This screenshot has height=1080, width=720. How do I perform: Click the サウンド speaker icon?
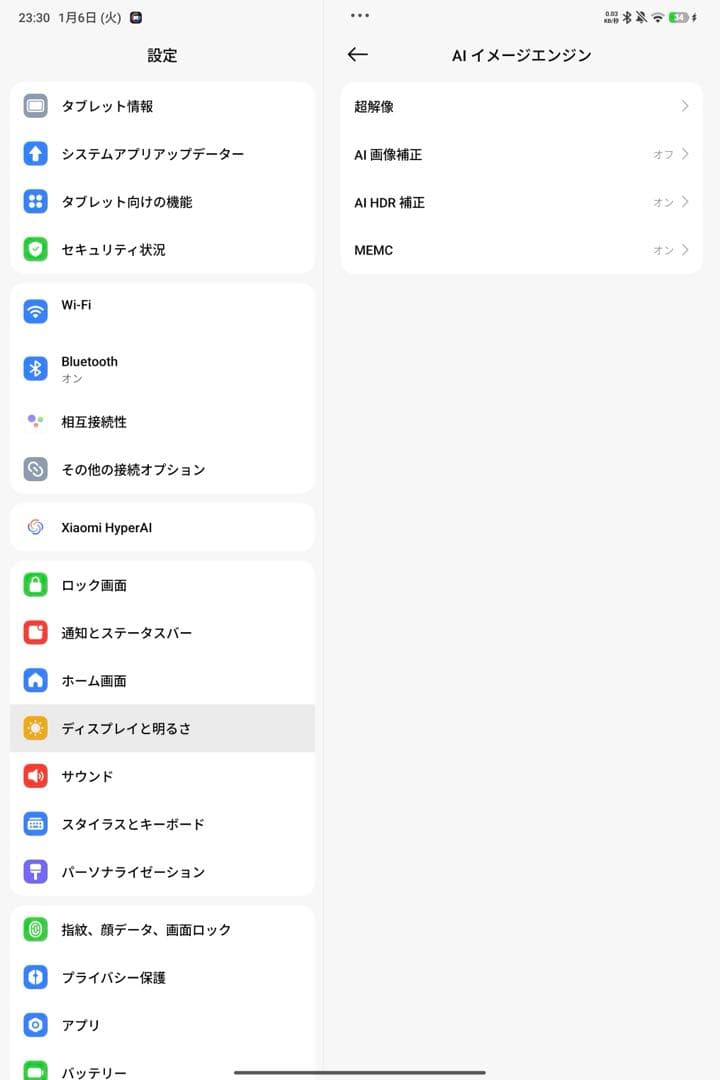coord(36,776)
